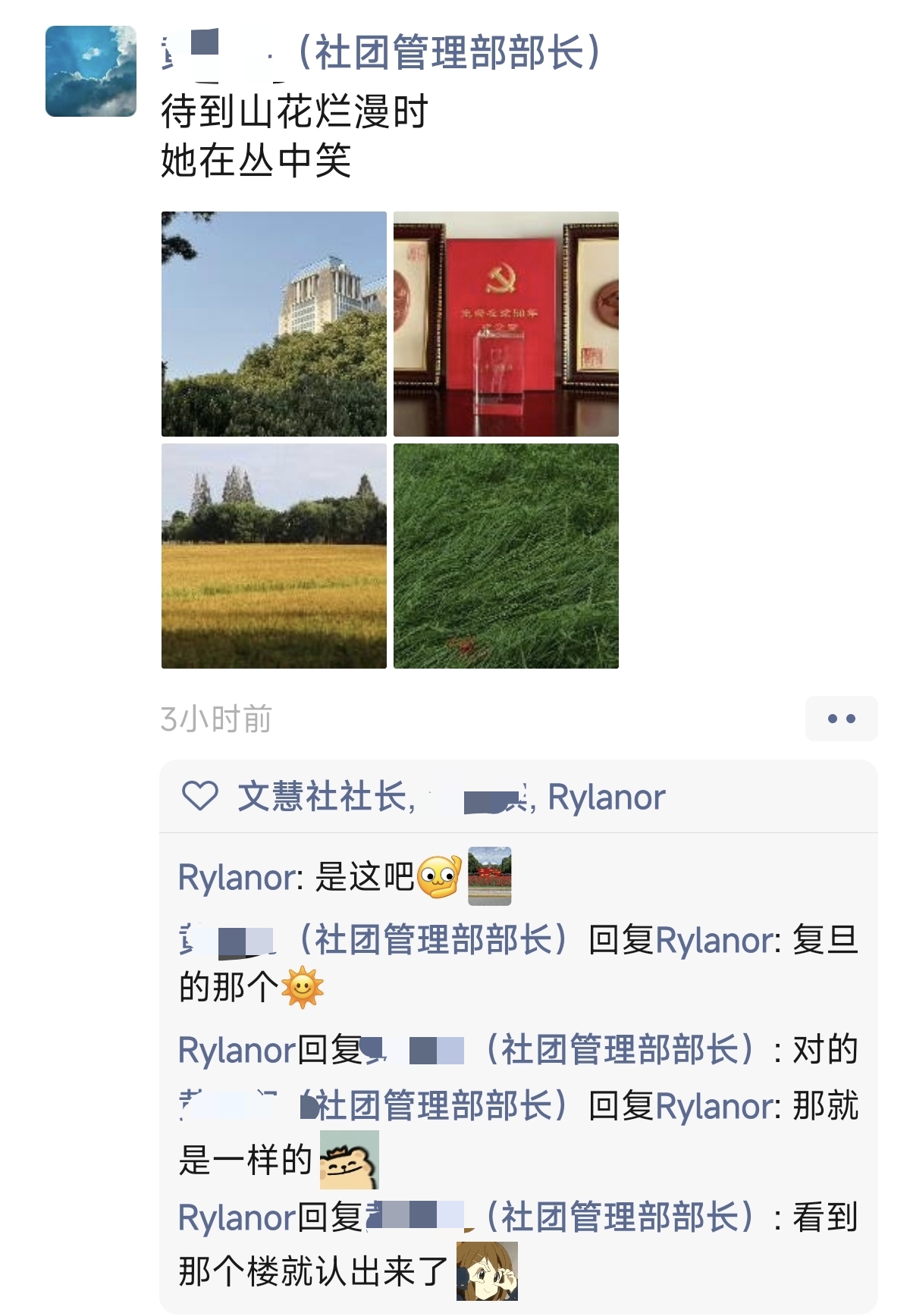910x1316 pixels.
Task: Click the 3小时前 timestamp
Action: coord(215,716)
